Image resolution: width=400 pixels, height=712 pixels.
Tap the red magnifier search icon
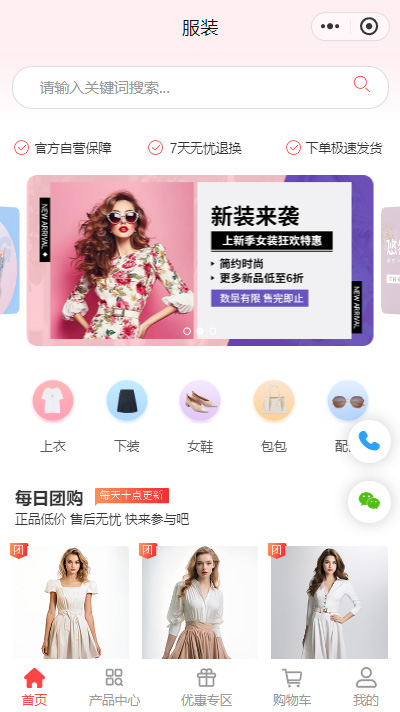point(361,84)
